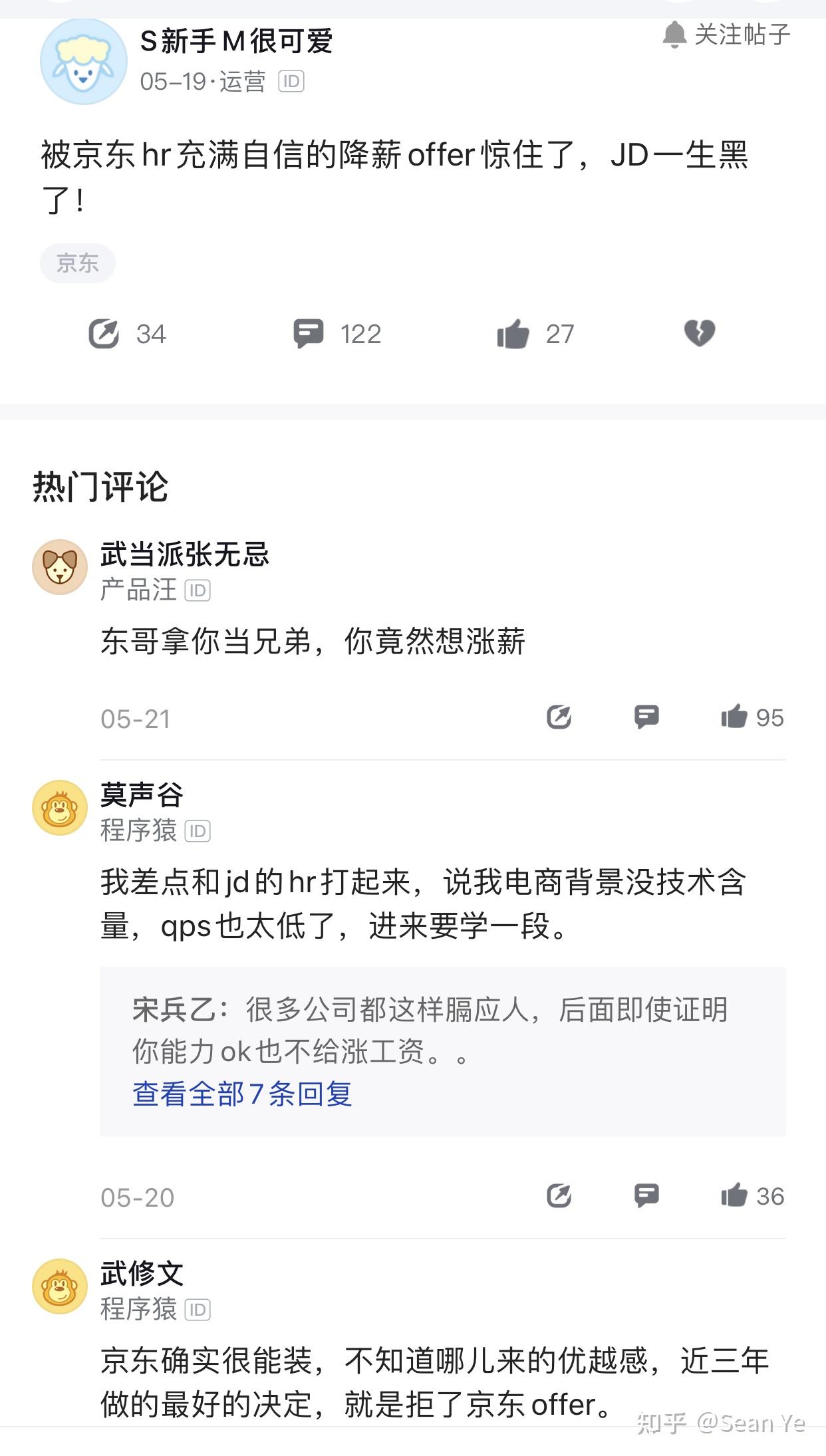The image size is (826, 1456).
Task: Open S新手M很可爱's profile avatar
Action: point(84,61)
